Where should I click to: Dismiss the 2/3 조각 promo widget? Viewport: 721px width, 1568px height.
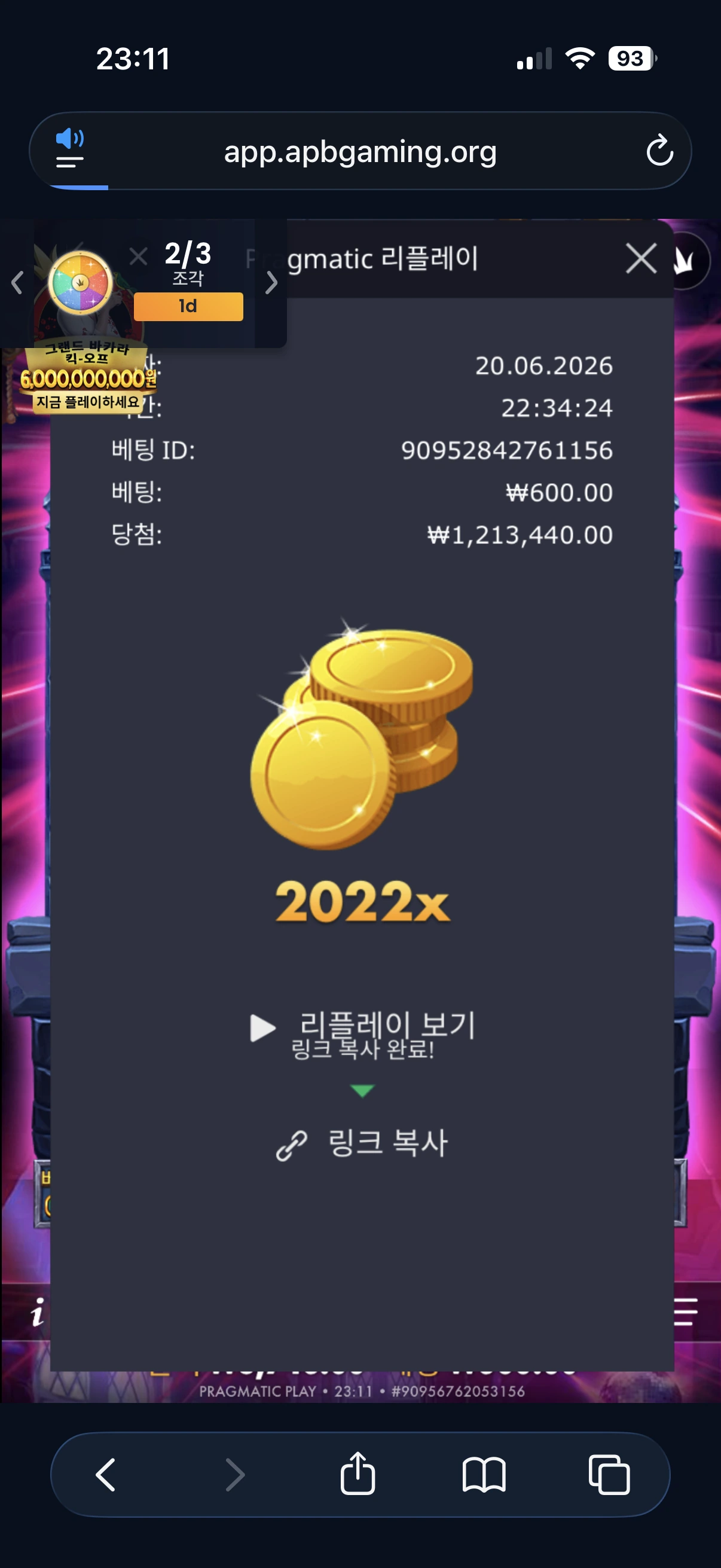tap(138, 257)
